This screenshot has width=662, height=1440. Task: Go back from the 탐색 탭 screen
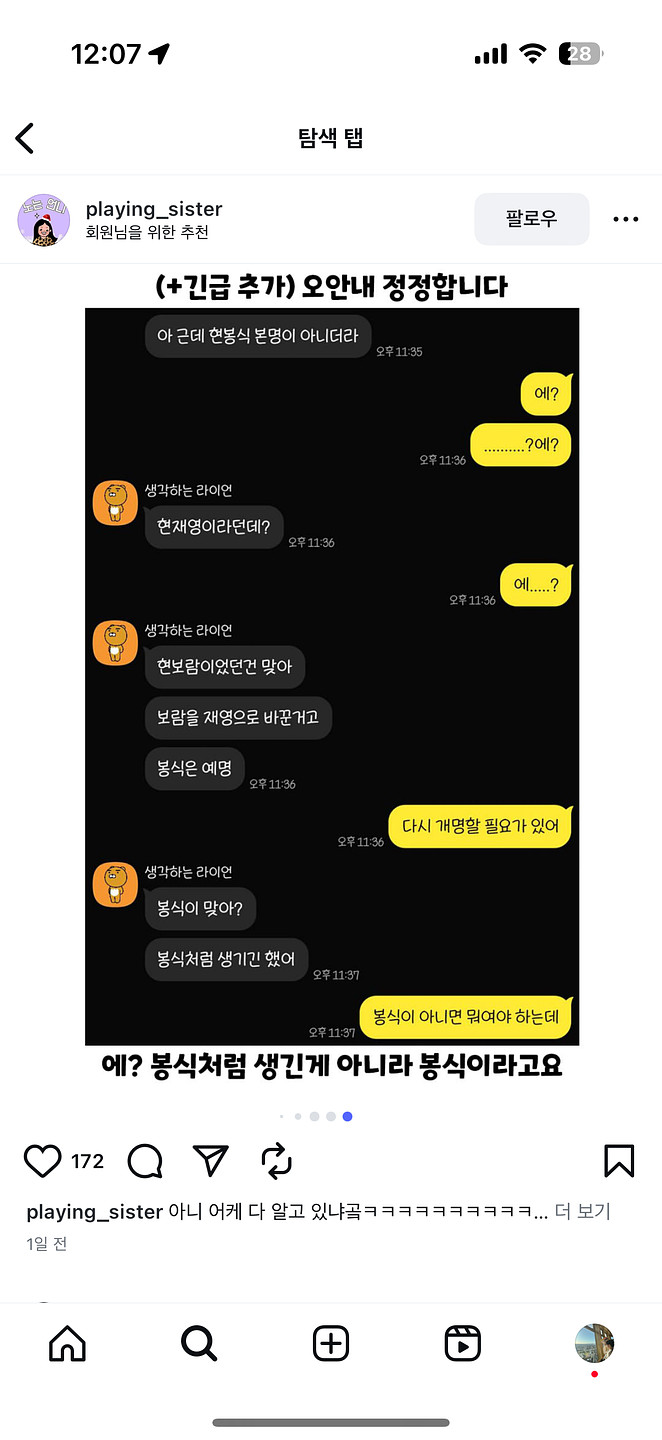[25, 138]
